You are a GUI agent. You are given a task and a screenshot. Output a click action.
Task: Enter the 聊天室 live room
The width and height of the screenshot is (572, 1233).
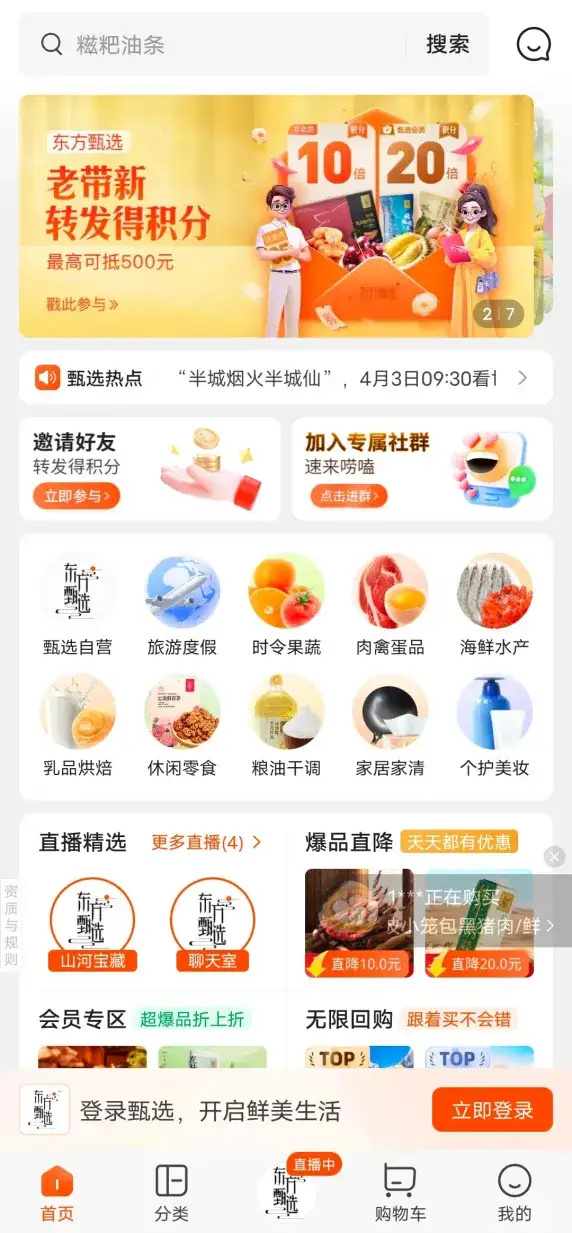[x=212, y=926]
